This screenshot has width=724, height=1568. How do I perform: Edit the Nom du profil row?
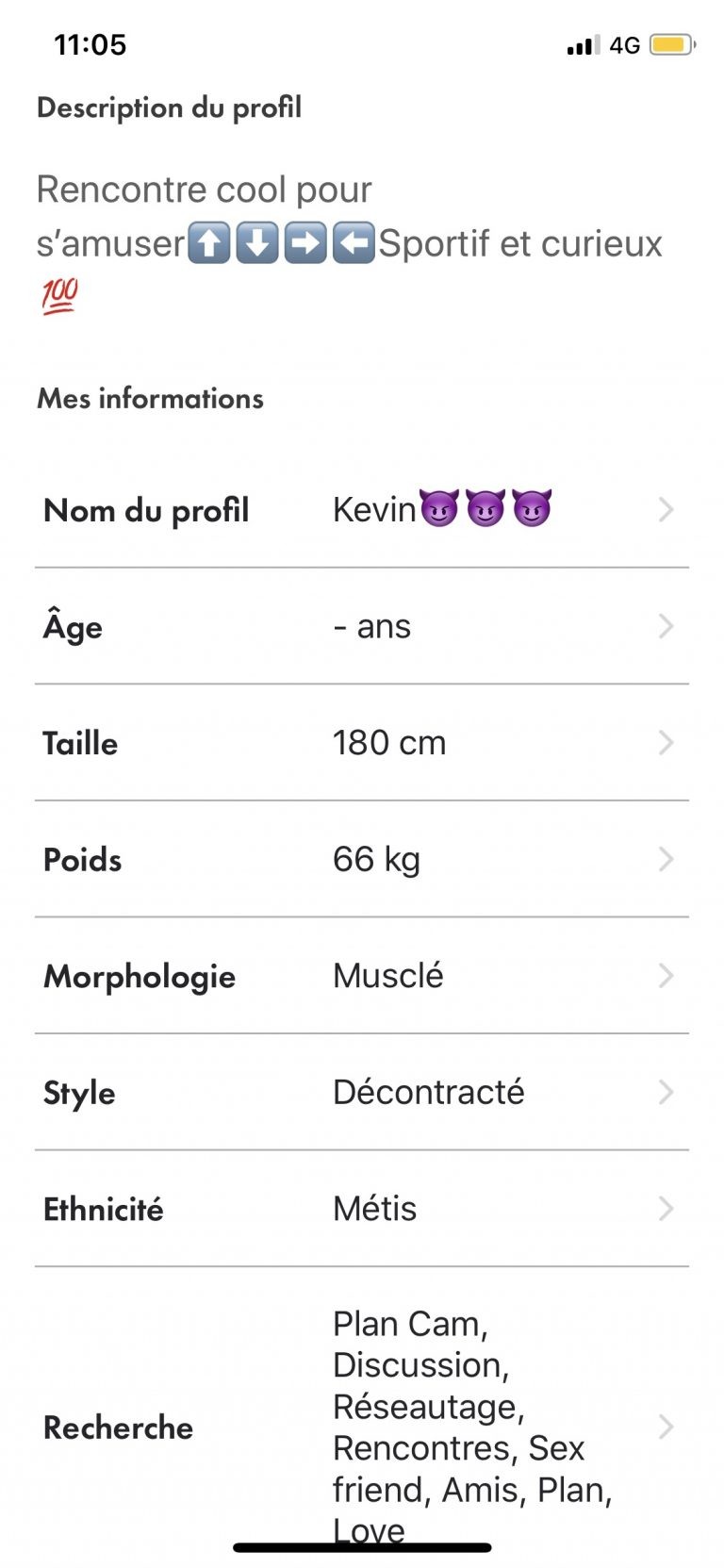pyautogui.click(x=362, y=510)
